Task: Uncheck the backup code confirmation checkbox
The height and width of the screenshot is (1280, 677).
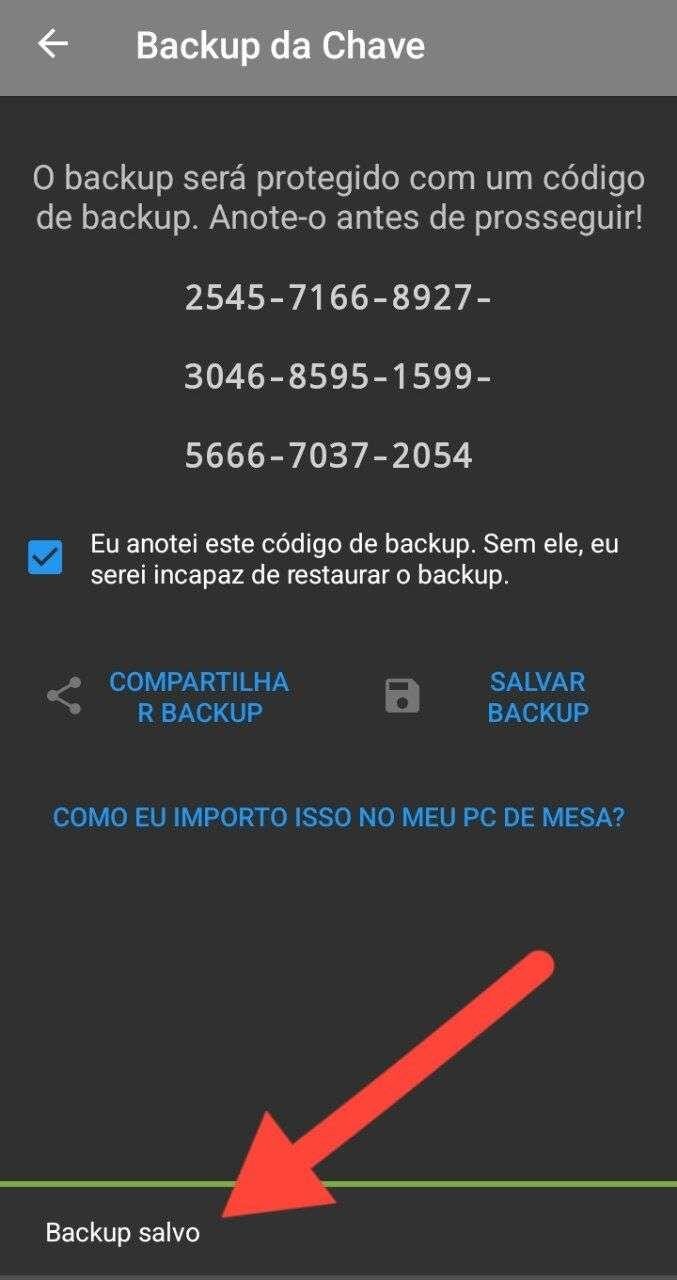Action: tap(45, 557)
